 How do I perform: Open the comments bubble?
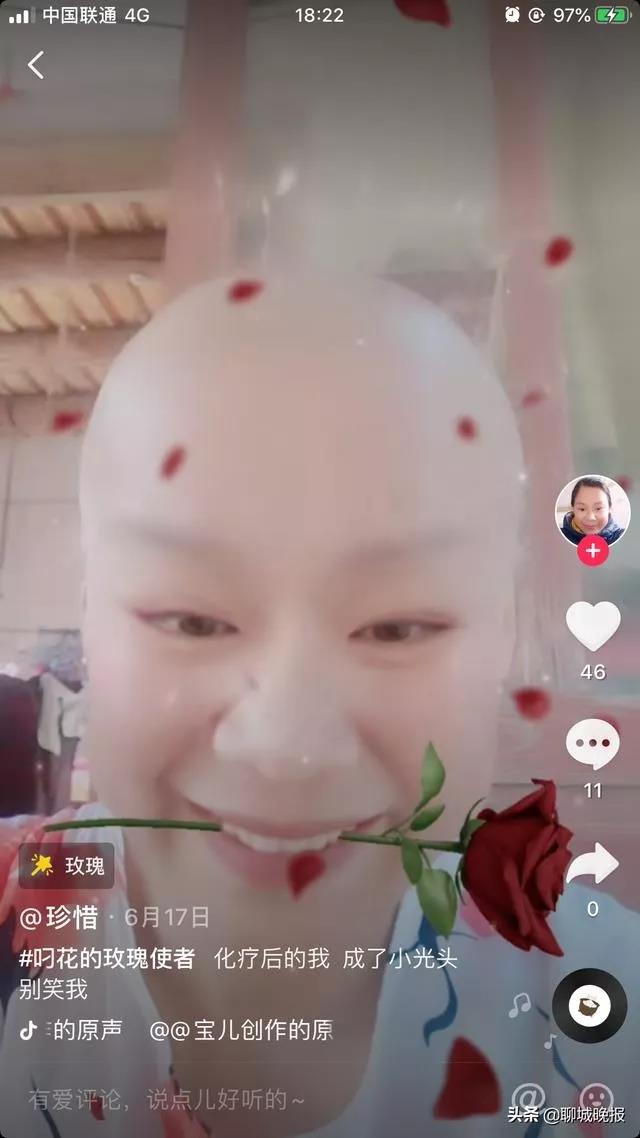(593, 745)
